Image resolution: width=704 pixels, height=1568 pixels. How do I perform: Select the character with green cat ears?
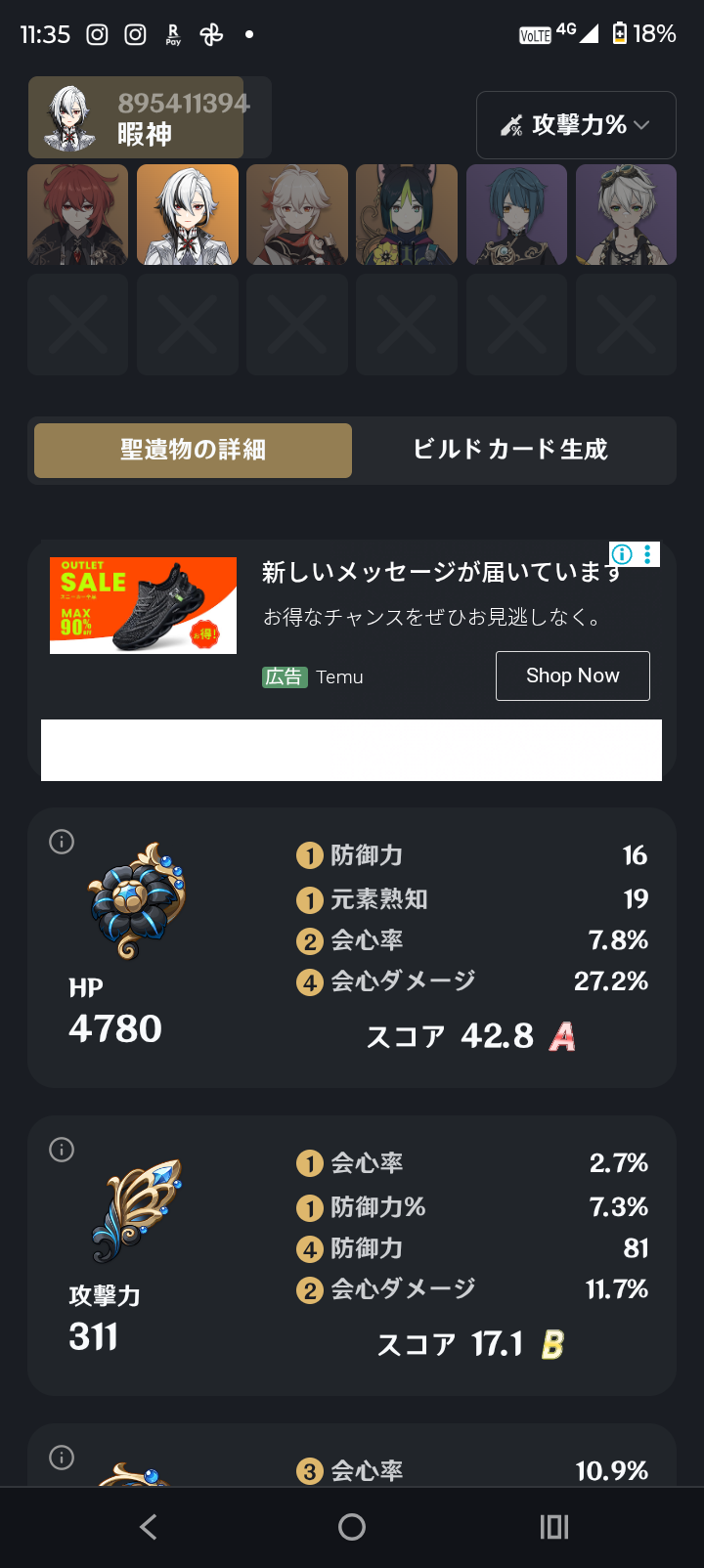pyautogui.click(x=407, y=215)
